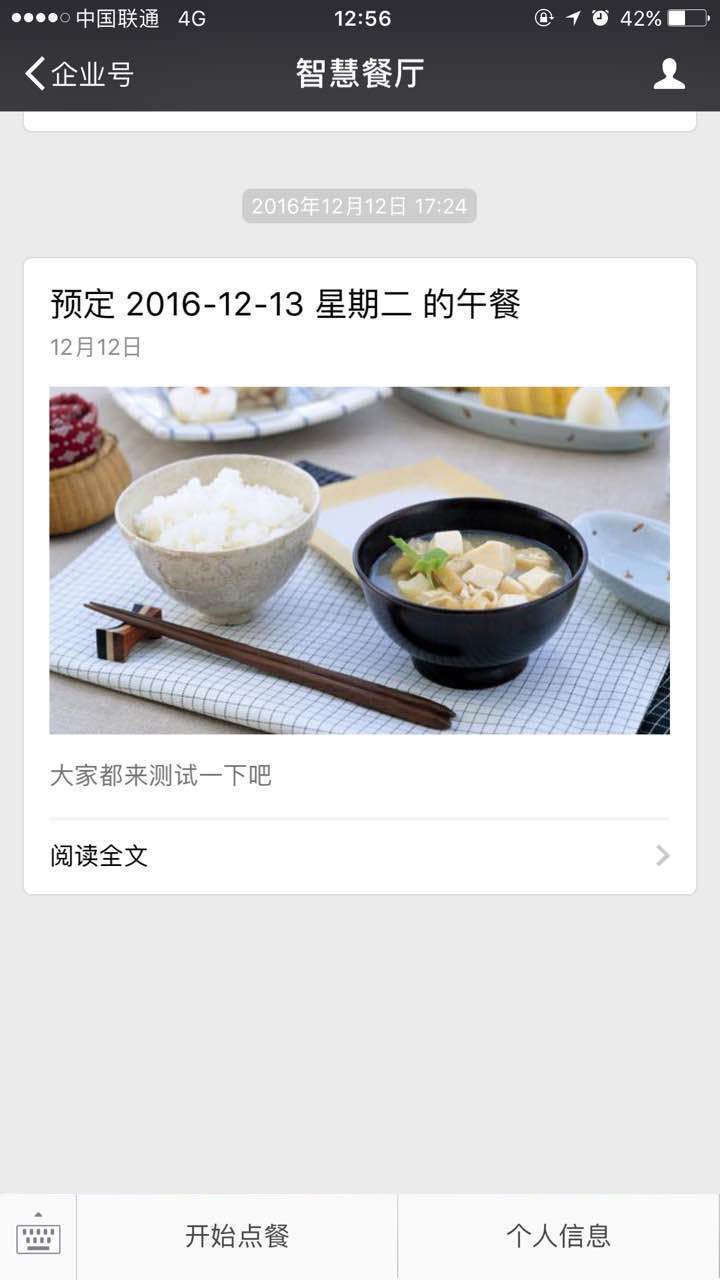Open the 个人信息 menu

coord(558,1237)
